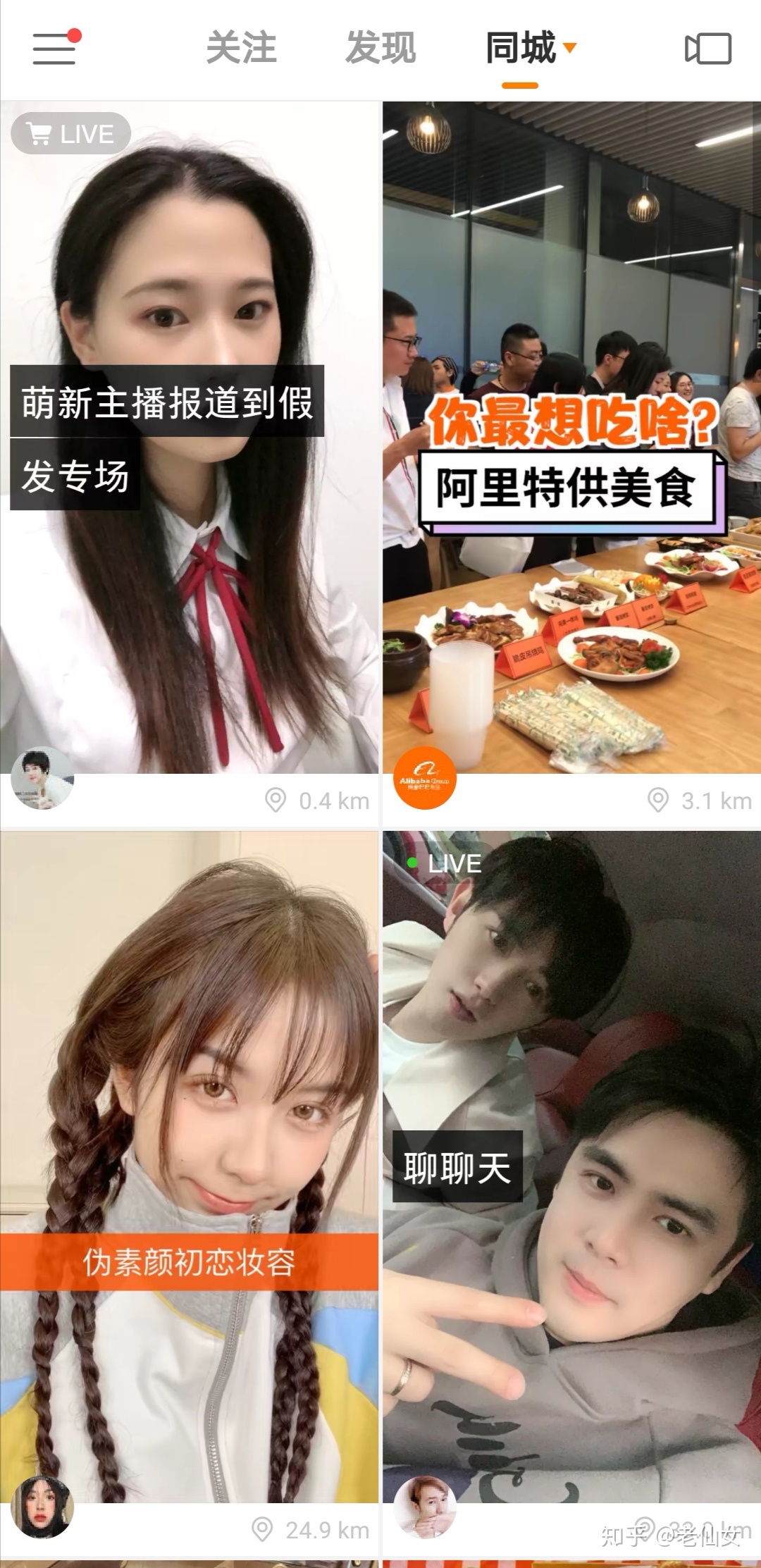This screenshot has width=761, height=1568.
Task: View avatar of the 0.4 km streamer
Action: pos(42,777)
